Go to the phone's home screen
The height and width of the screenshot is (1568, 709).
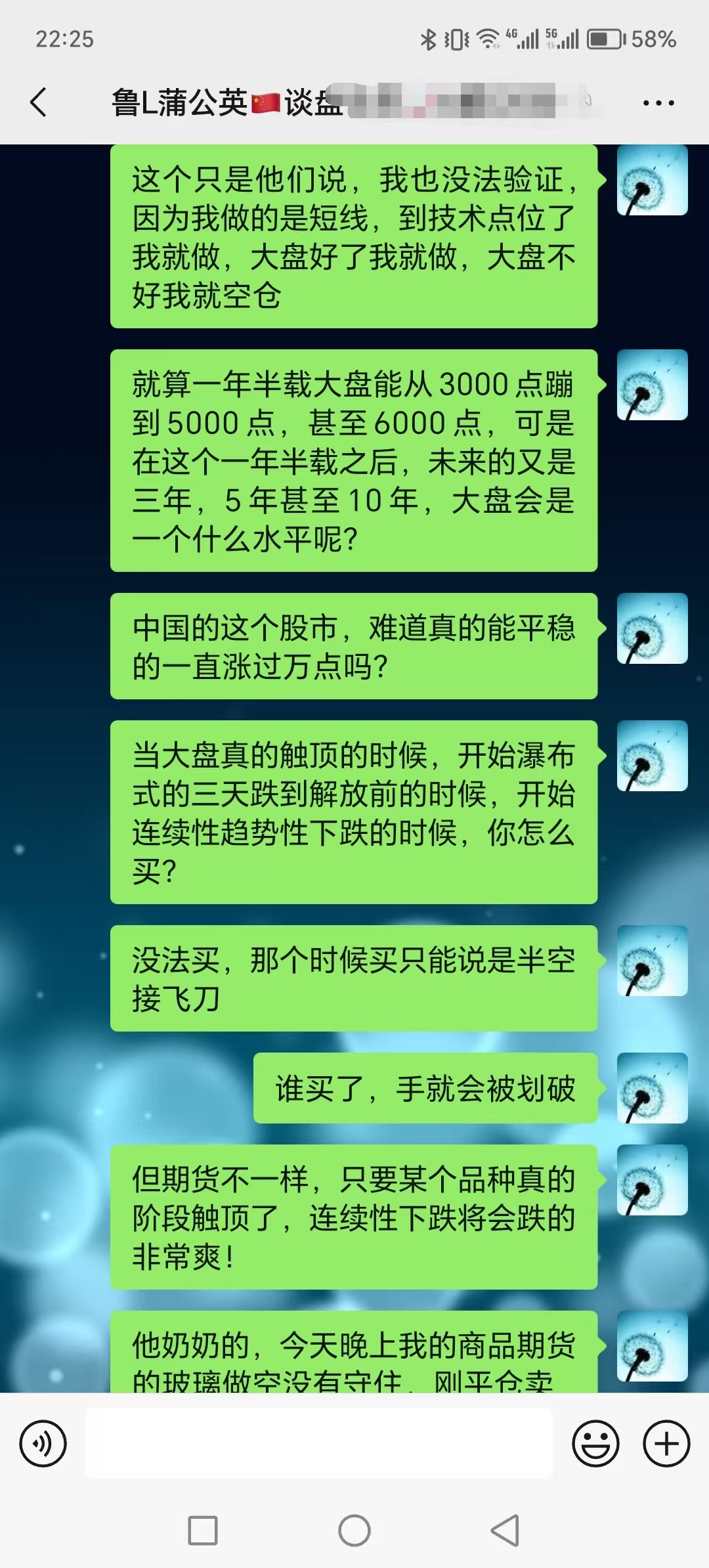pyautogui.click(x=354, y=1531)
